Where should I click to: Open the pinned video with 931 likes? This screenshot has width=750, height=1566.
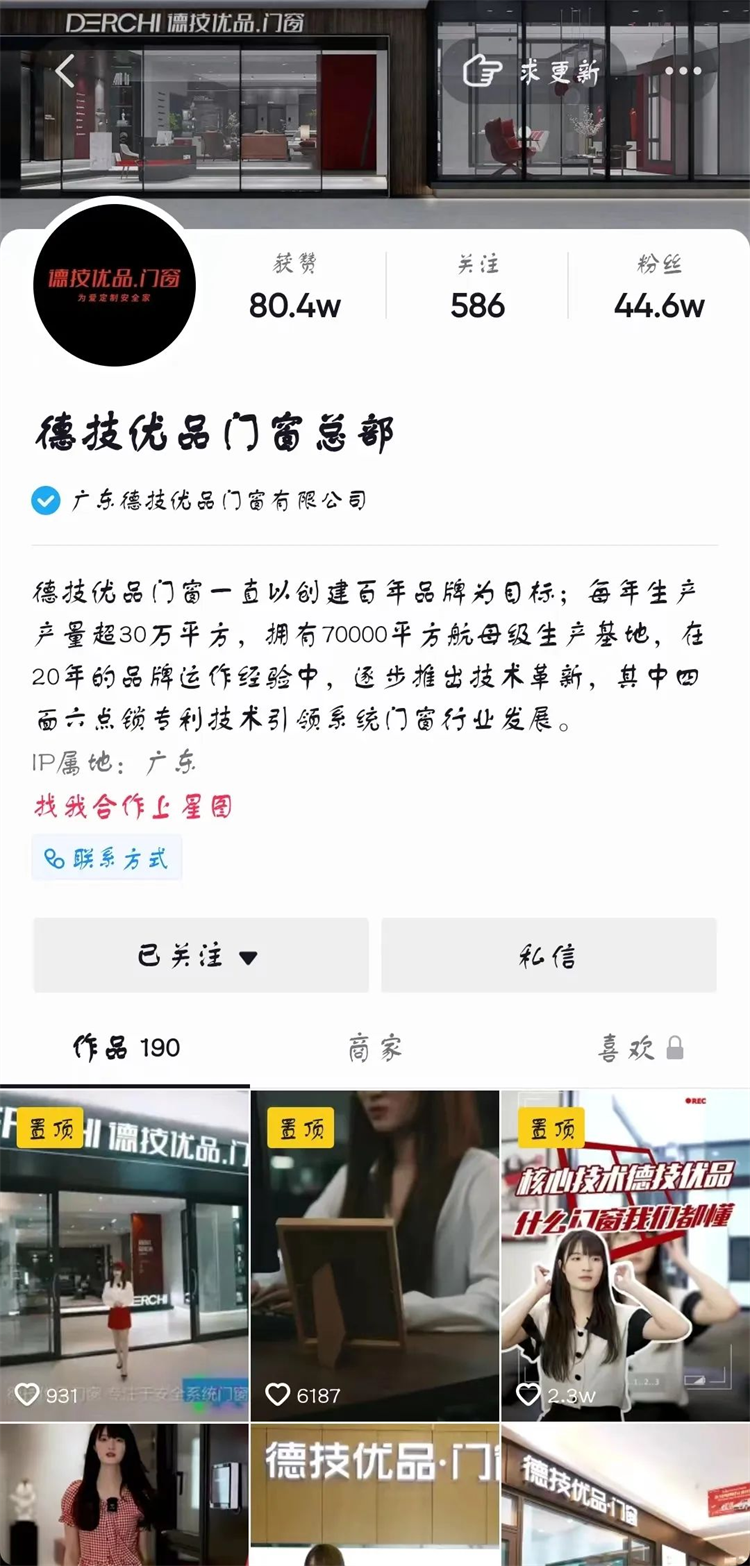coord(124,1255)
